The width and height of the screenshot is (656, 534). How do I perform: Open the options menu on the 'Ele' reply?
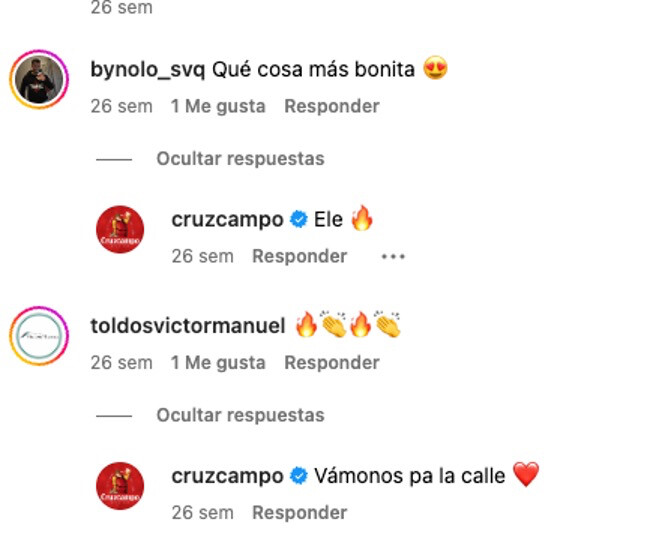pos(393,256)
